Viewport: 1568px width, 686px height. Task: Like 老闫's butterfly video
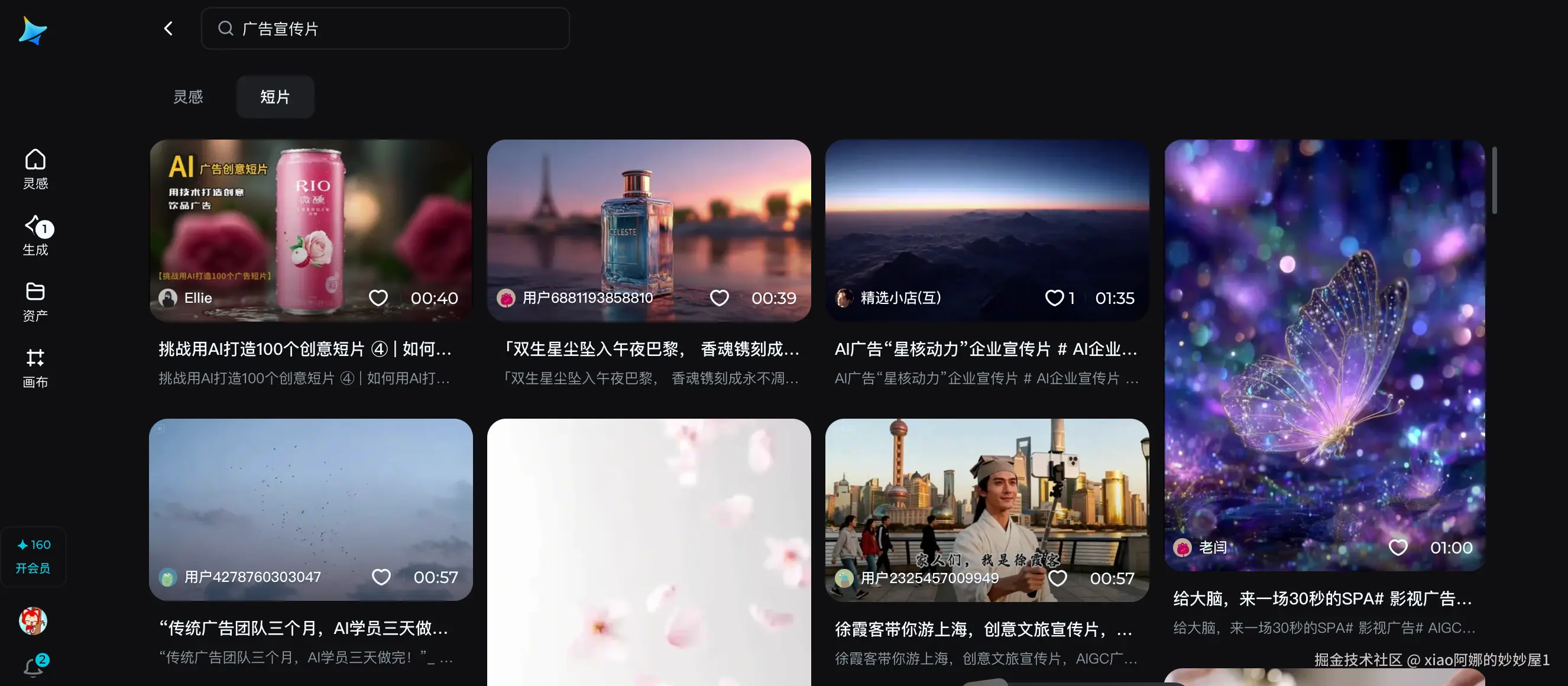(x=1398, y=547)
